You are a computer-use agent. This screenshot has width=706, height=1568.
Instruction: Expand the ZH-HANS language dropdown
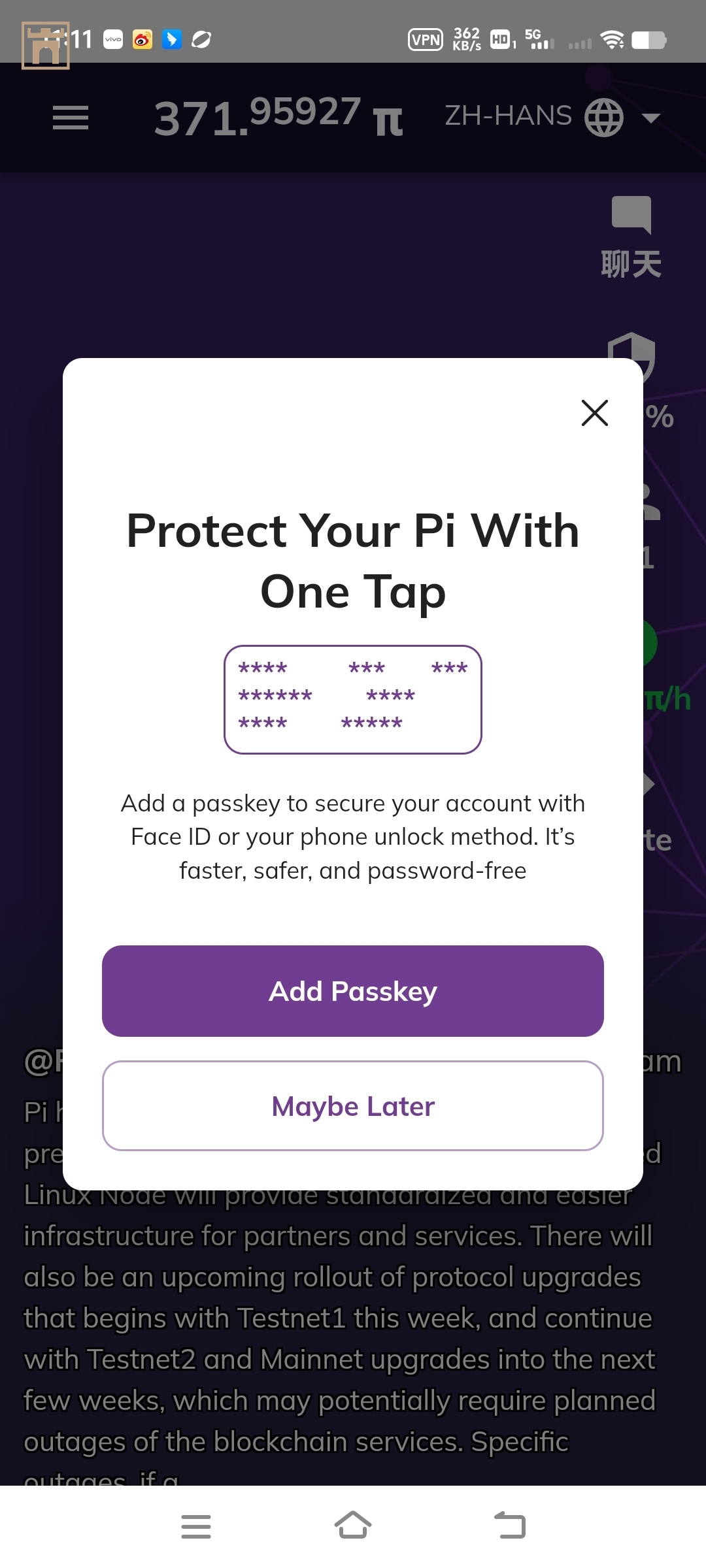(552, 118)
